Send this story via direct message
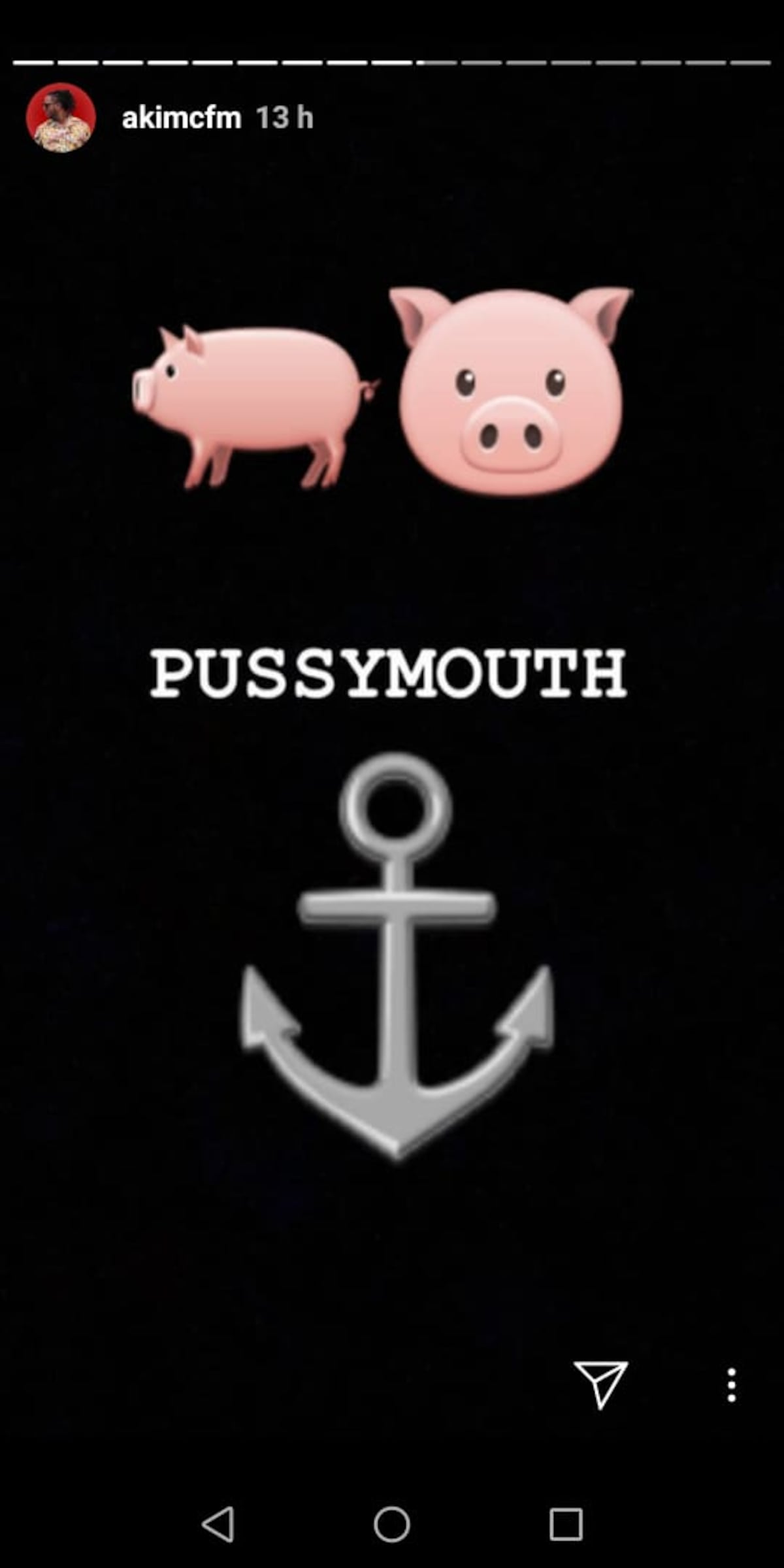 click(x=600, y=1384)
